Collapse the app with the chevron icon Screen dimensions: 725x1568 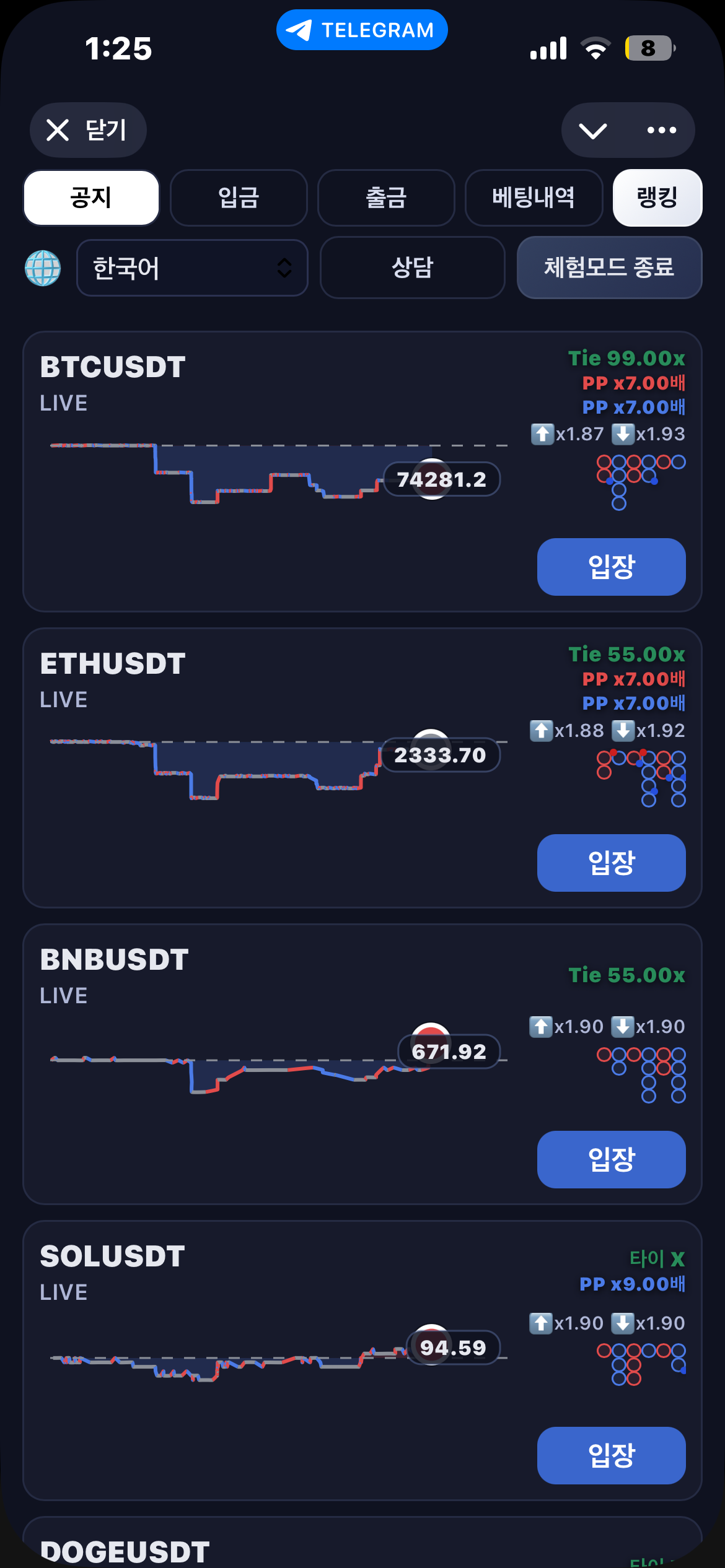click(x=593, y=130)
